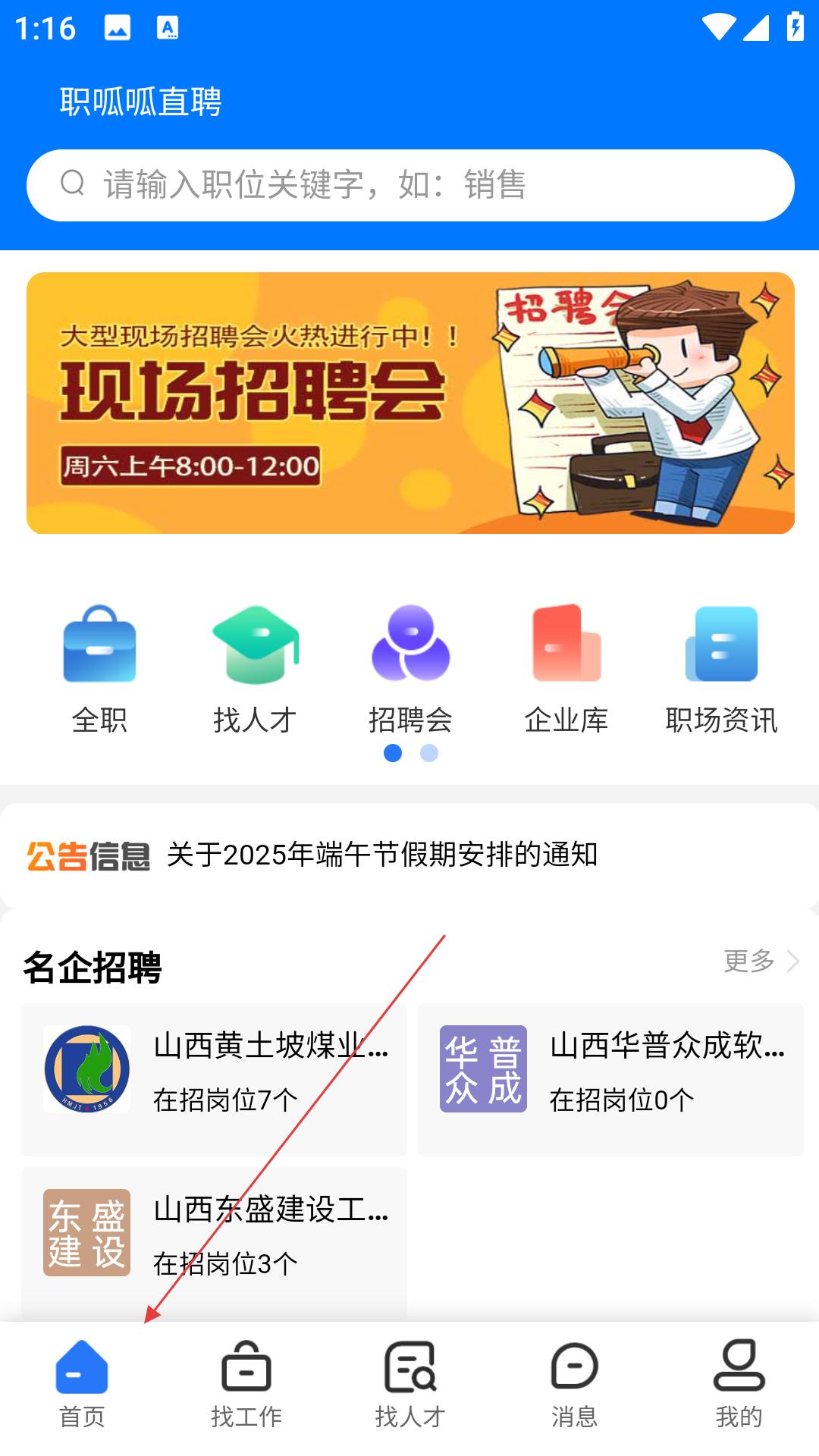Viewport: 819px width, 1456px height.
Task: Switch to the 找人才 bottom tab
Action: (x=409, y=1385)
